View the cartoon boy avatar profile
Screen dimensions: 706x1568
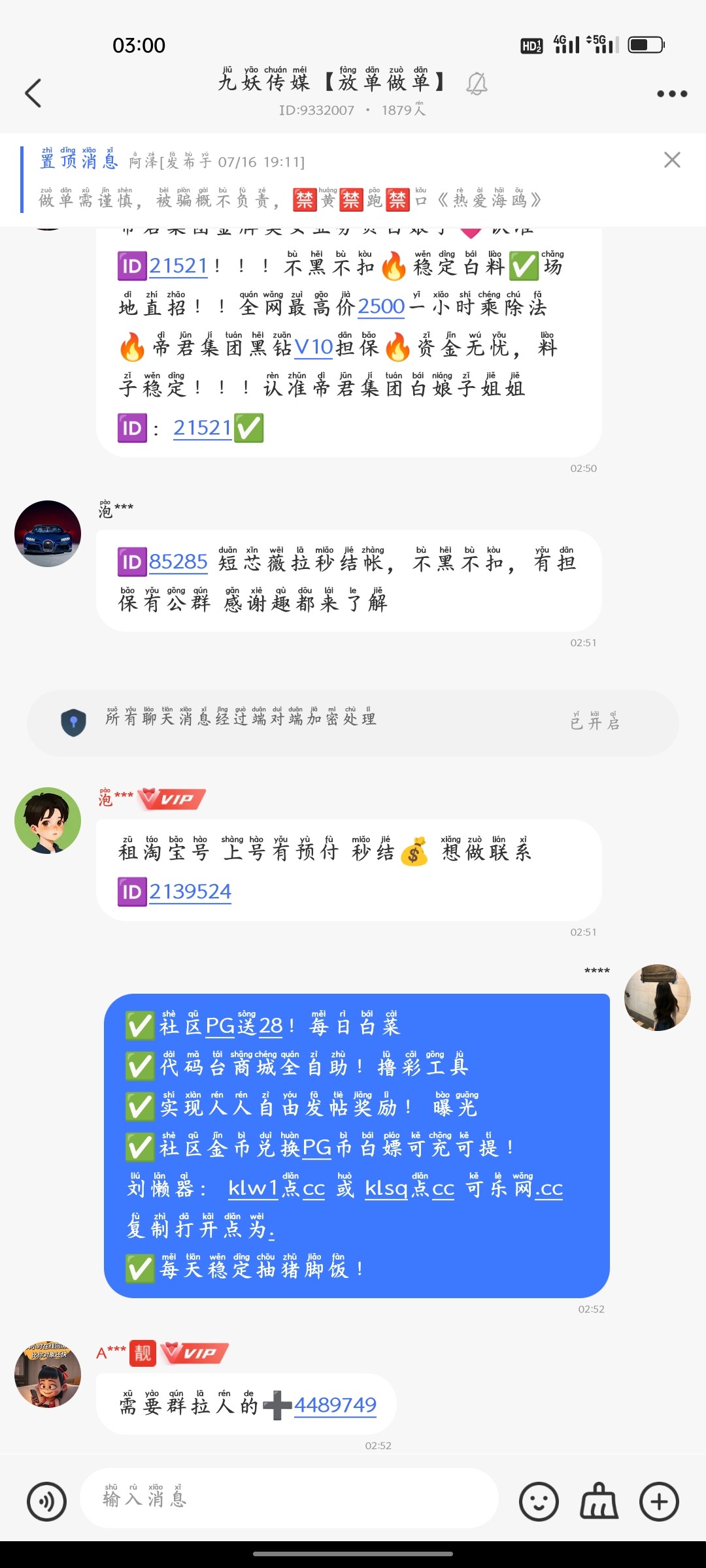tap(48, 821)
